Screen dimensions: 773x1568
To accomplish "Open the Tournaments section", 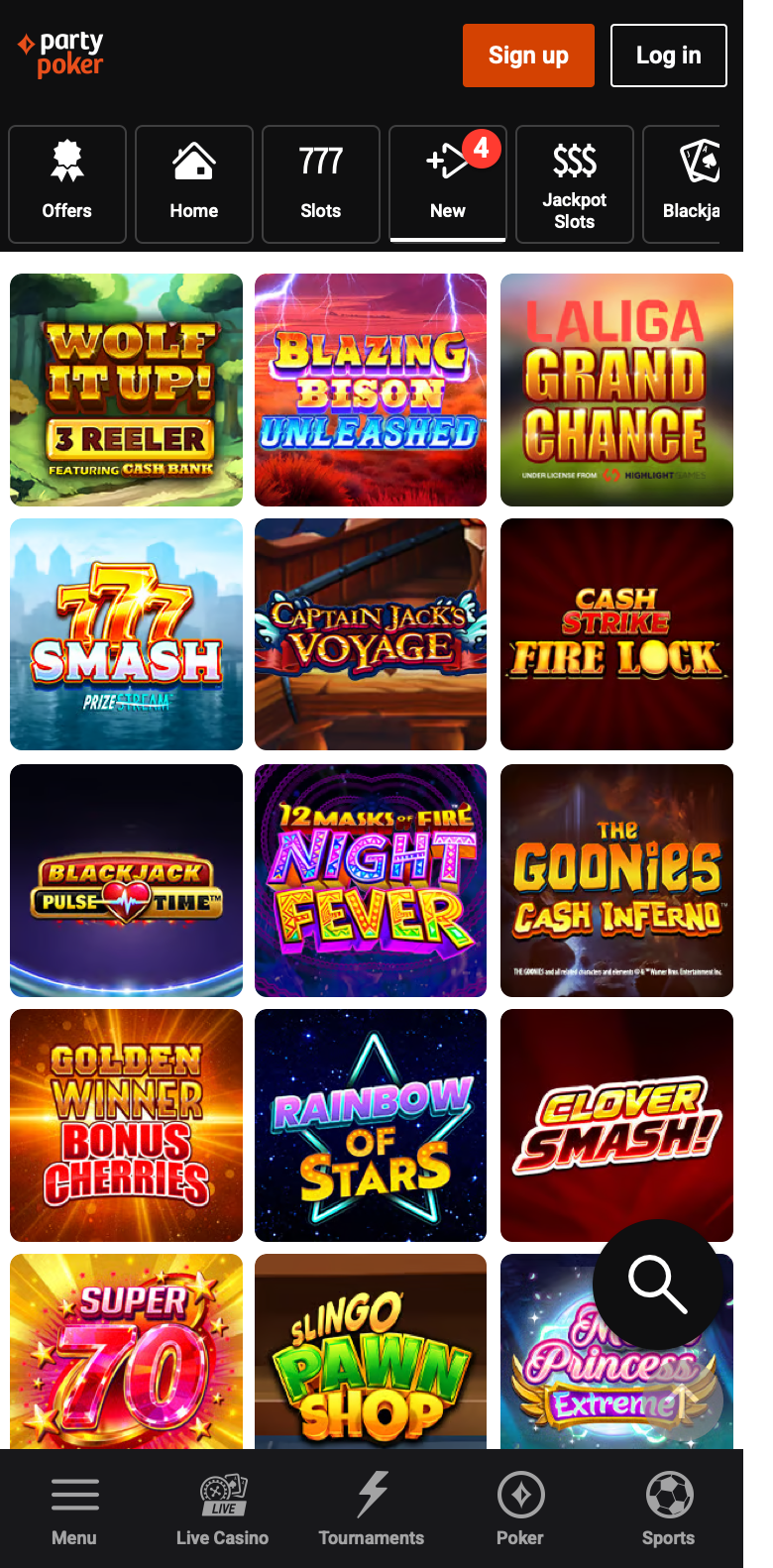I will click(372, 1510).
